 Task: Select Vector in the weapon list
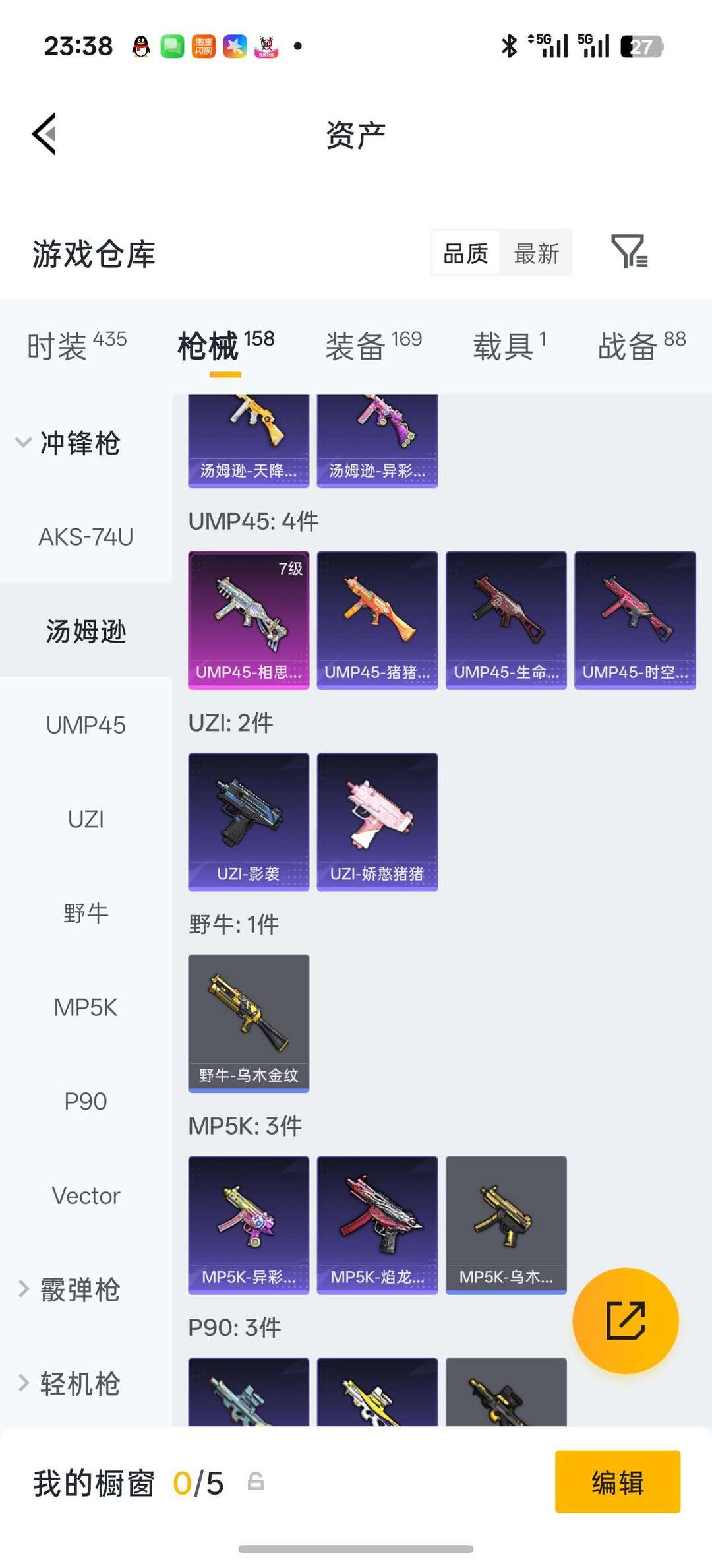86,1195
